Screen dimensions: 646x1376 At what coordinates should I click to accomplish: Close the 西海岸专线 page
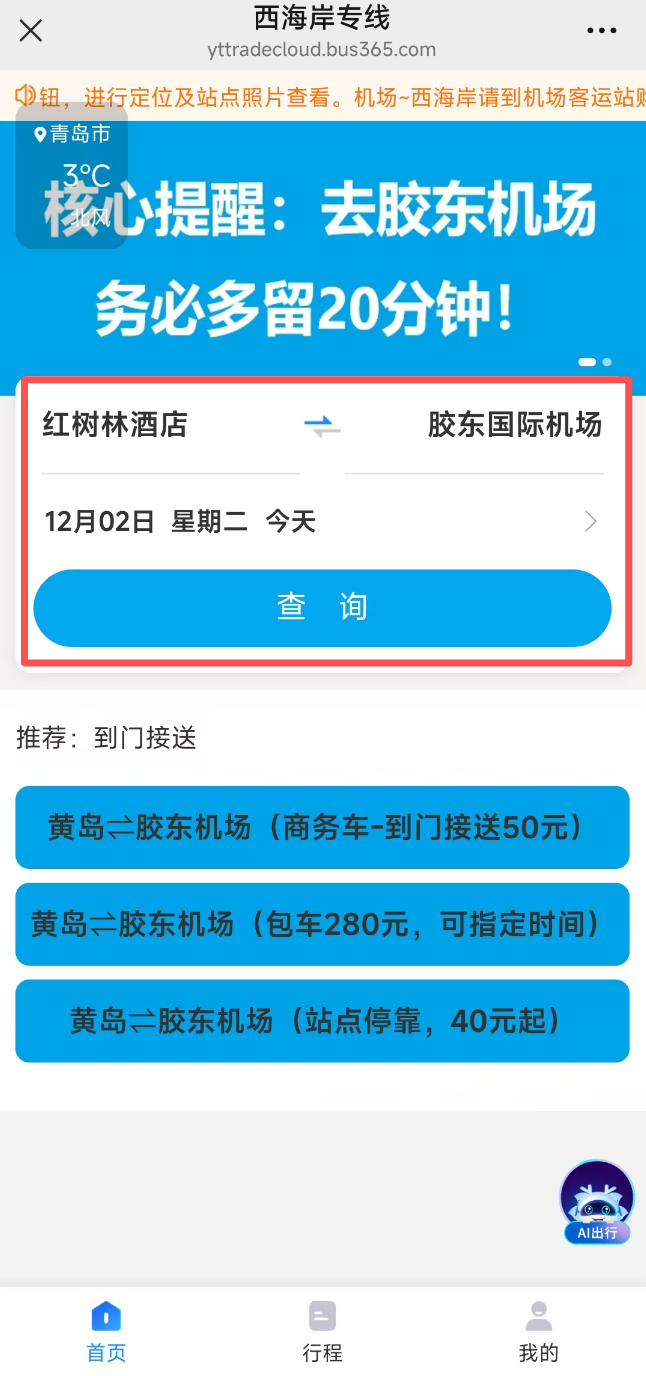coord(31,31)
